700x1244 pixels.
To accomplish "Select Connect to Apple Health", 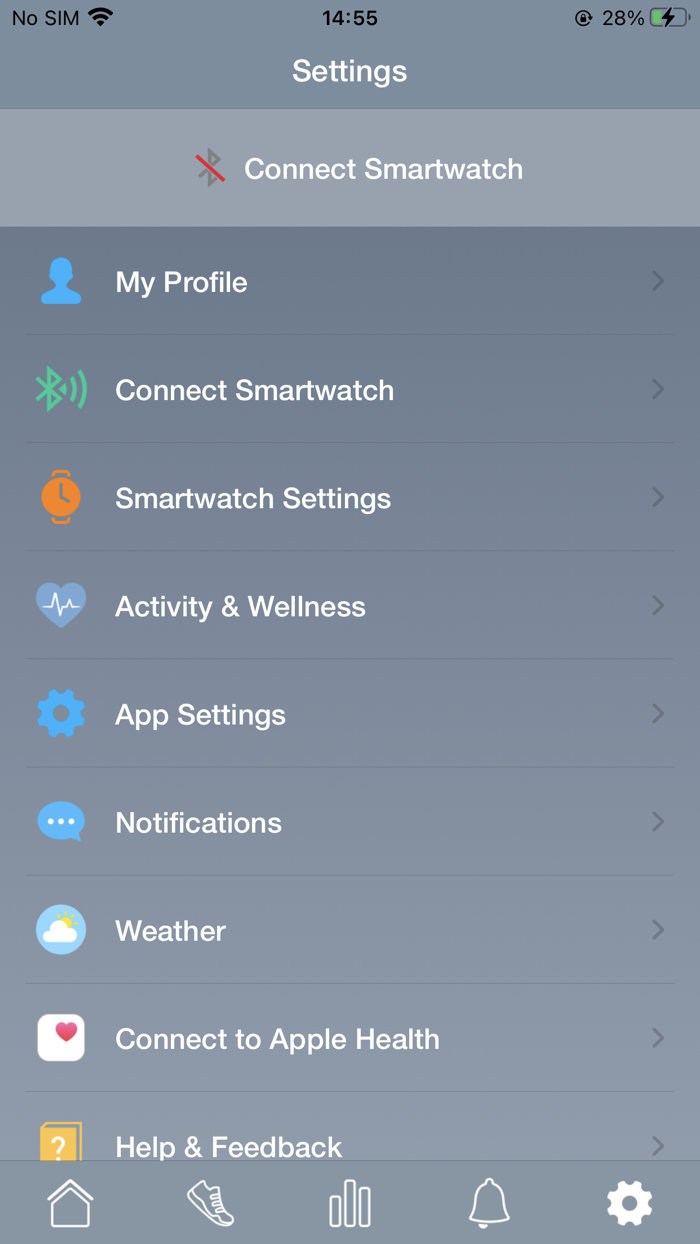I will pyautogui.click(x=350, y=1038).
